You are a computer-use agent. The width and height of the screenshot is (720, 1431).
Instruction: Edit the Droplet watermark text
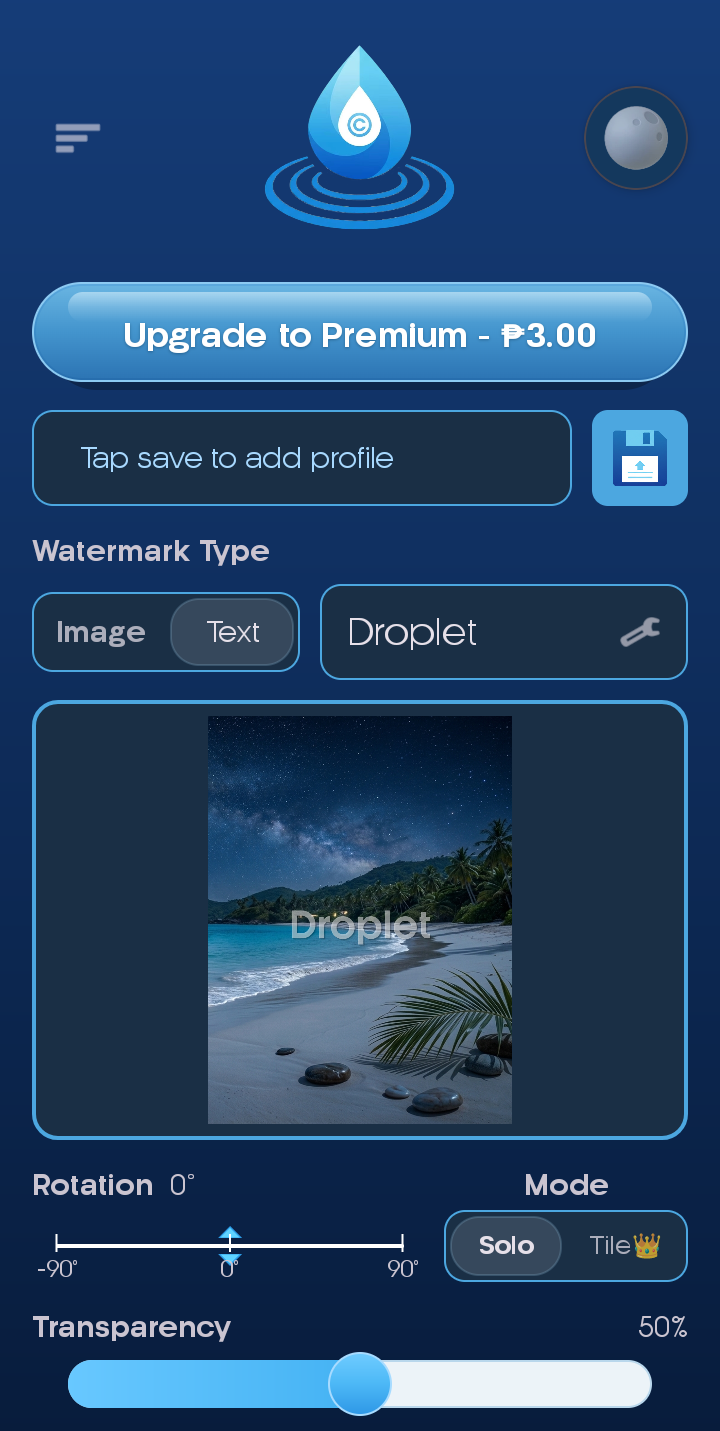coord(460,632)
